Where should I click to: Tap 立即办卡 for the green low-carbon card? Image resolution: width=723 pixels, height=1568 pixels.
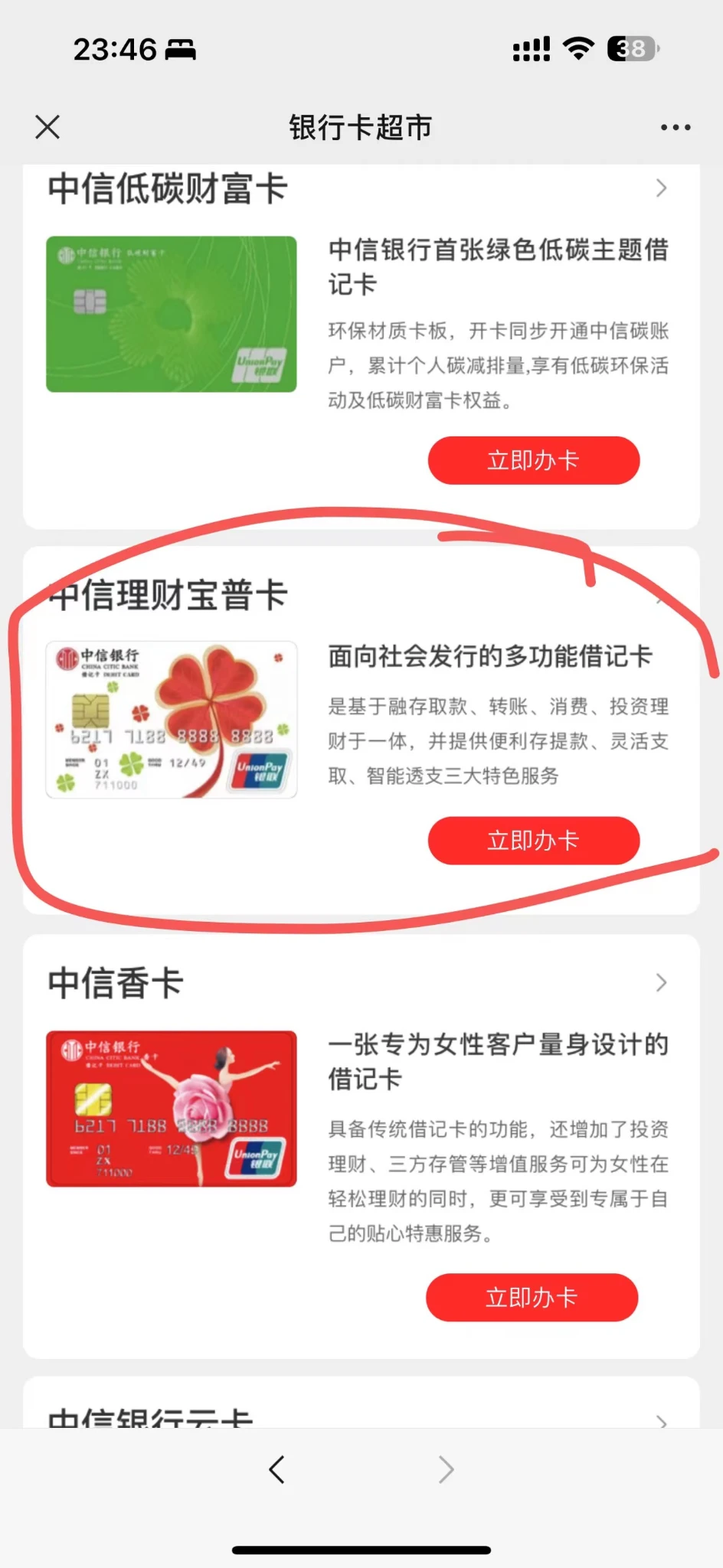click(533, 460)
